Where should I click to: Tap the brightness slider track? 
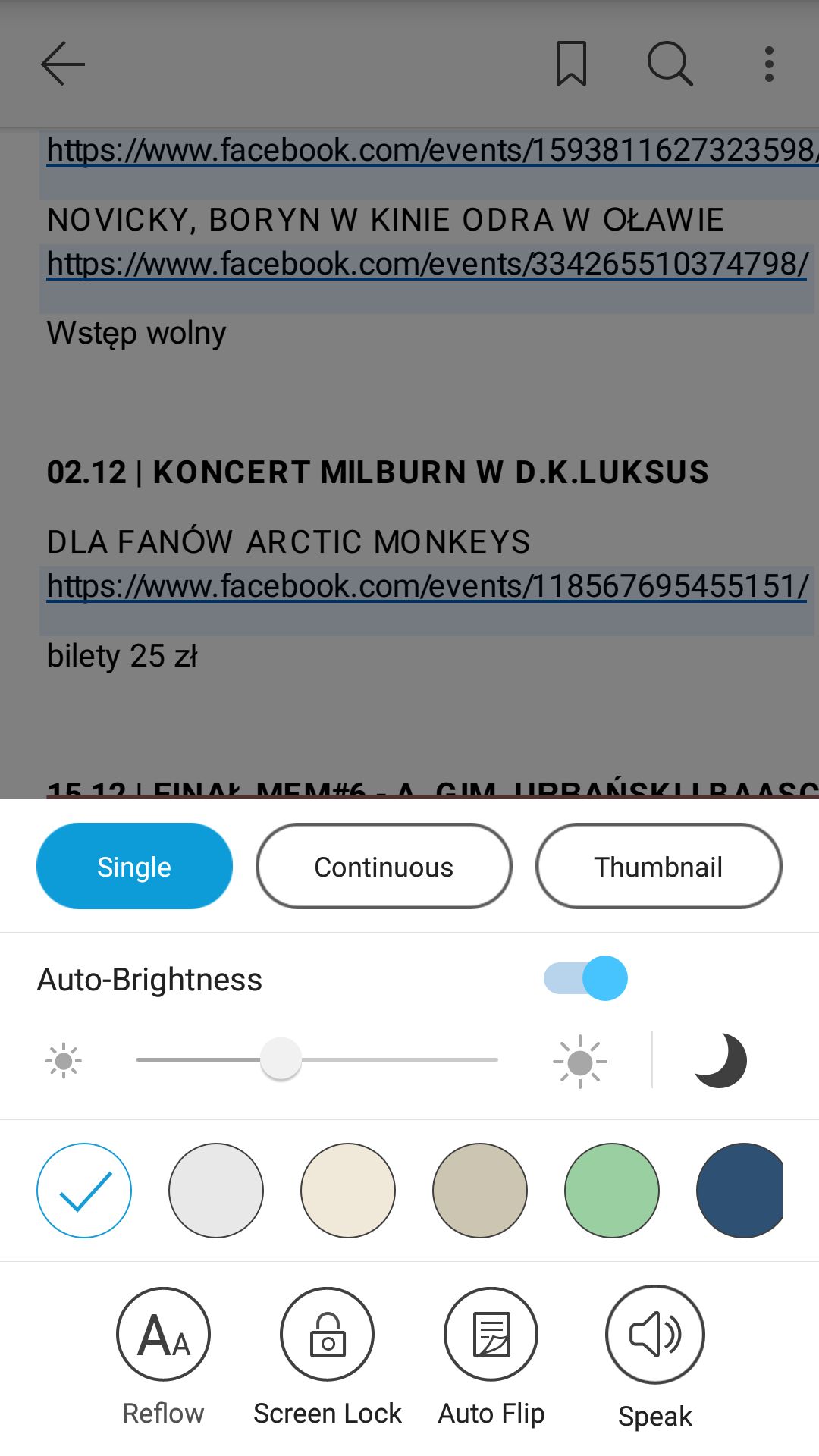[317, 1059]
